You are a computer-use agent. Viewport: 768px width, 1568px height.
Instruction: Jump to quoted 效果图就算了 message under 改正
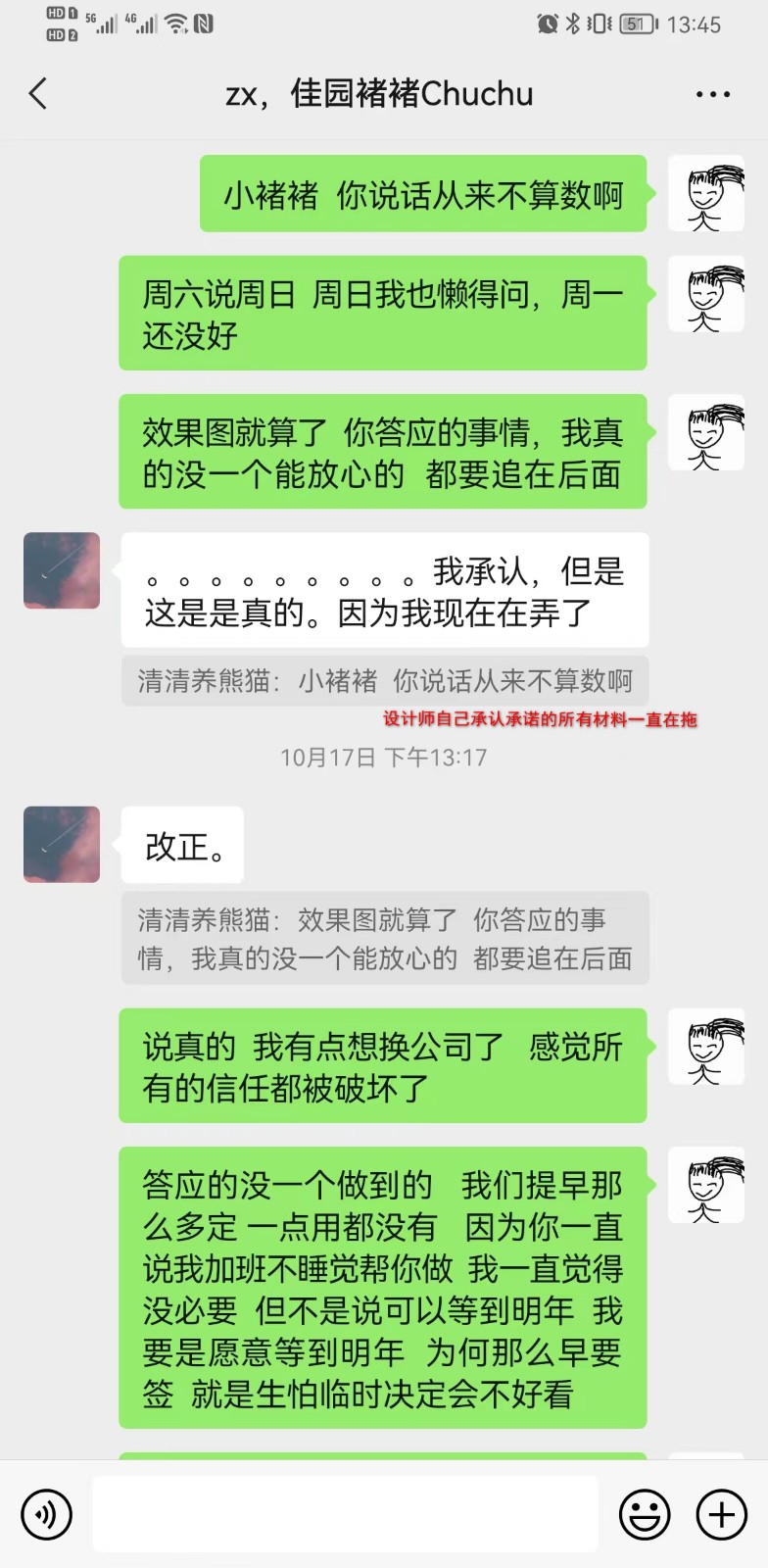click(x=385, y=939)
